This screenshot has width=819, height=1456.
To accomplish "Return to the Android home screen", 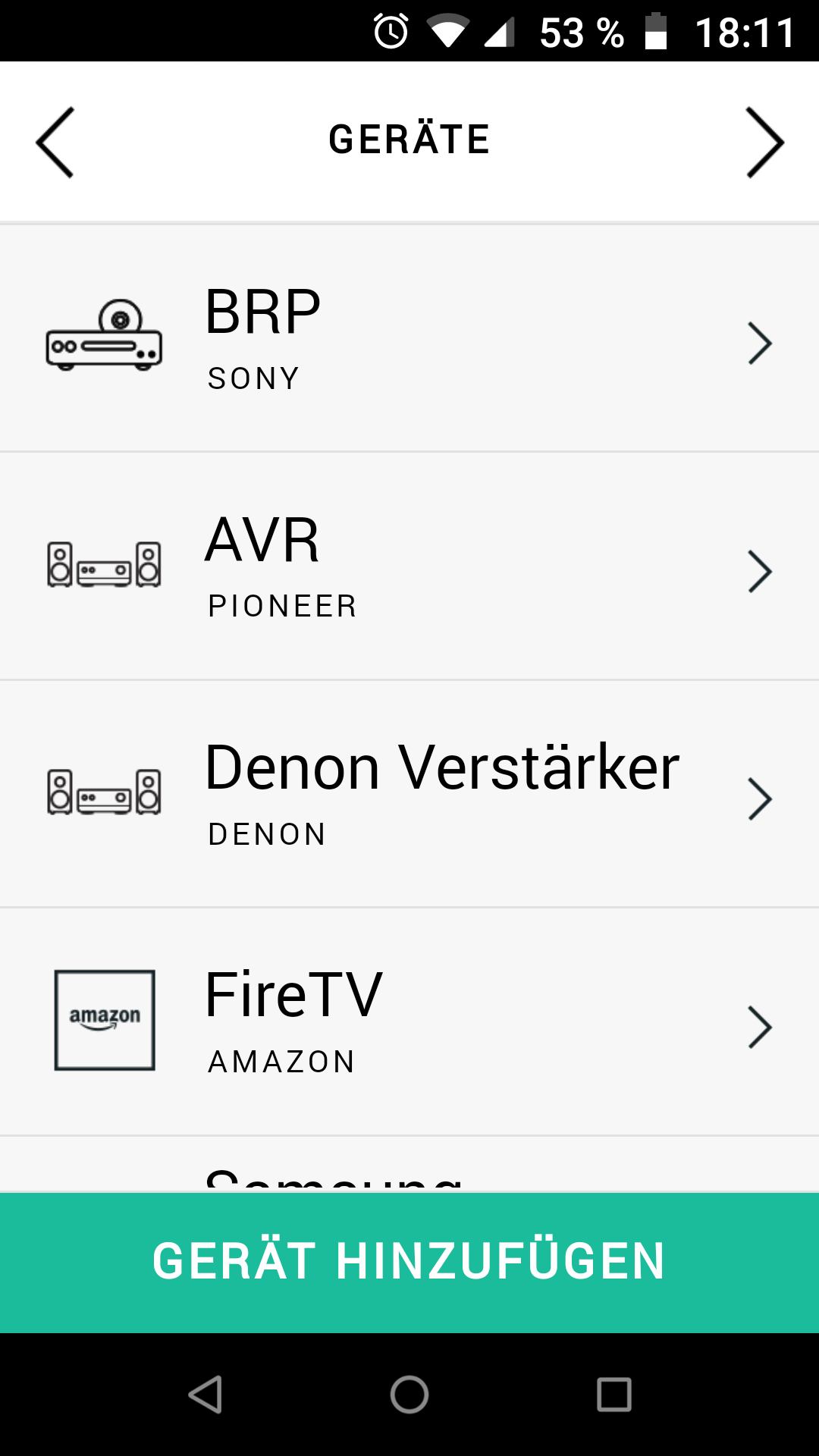I will click(x=409, y=1395).
